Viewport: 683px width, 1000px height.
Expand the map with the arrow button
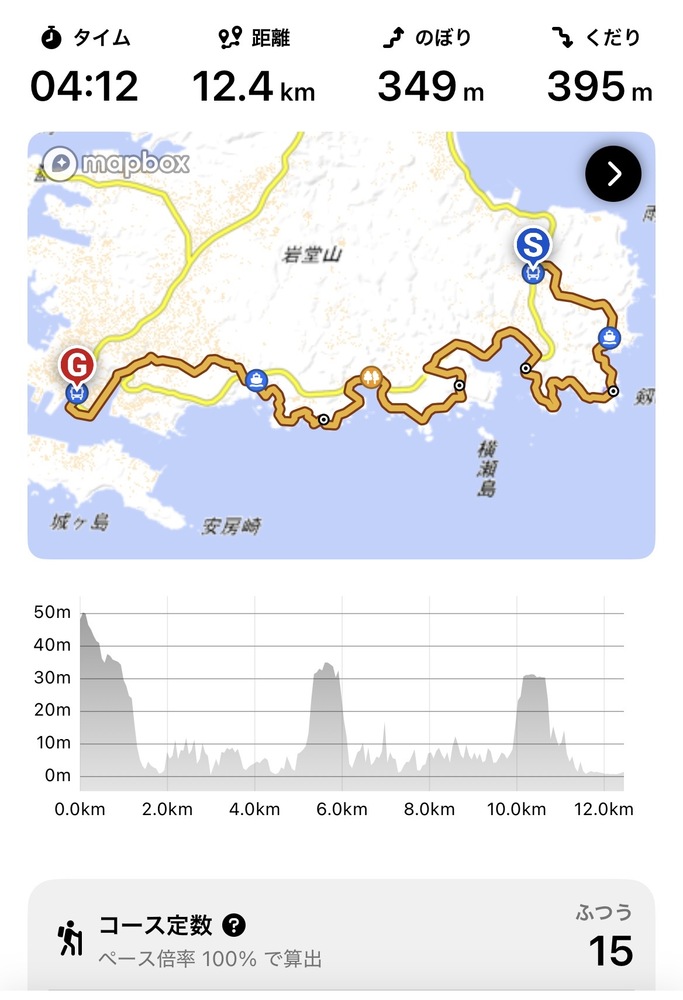[613, 174]
